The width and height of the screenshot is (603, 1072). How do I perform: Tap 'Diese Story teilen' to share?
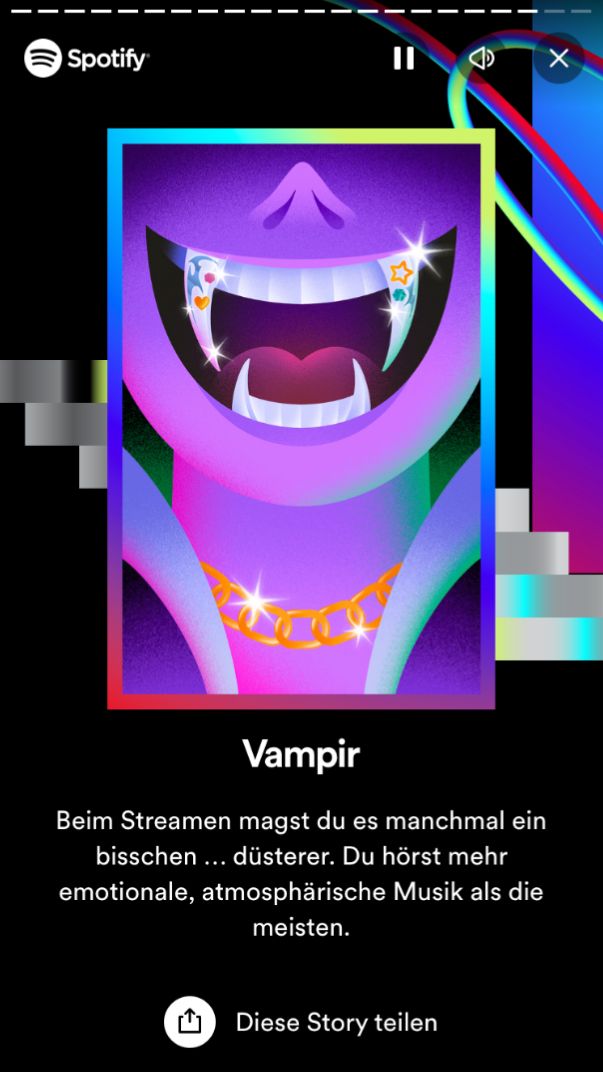pos(301,1022)
